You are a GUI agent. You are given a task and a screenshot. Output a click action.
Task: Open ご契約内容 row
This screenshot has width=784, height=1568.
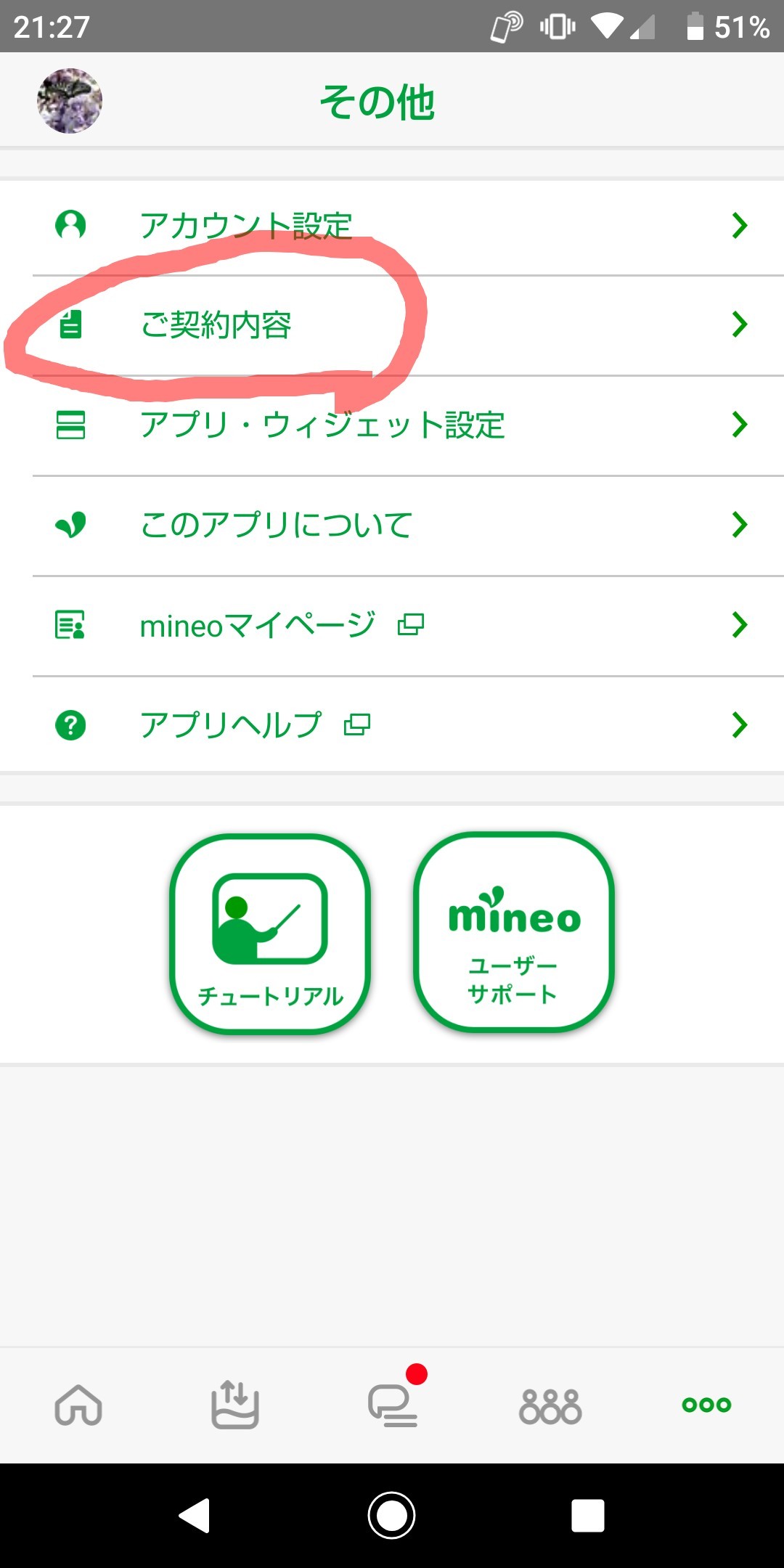pyautogui.click(x=392, y=324)
